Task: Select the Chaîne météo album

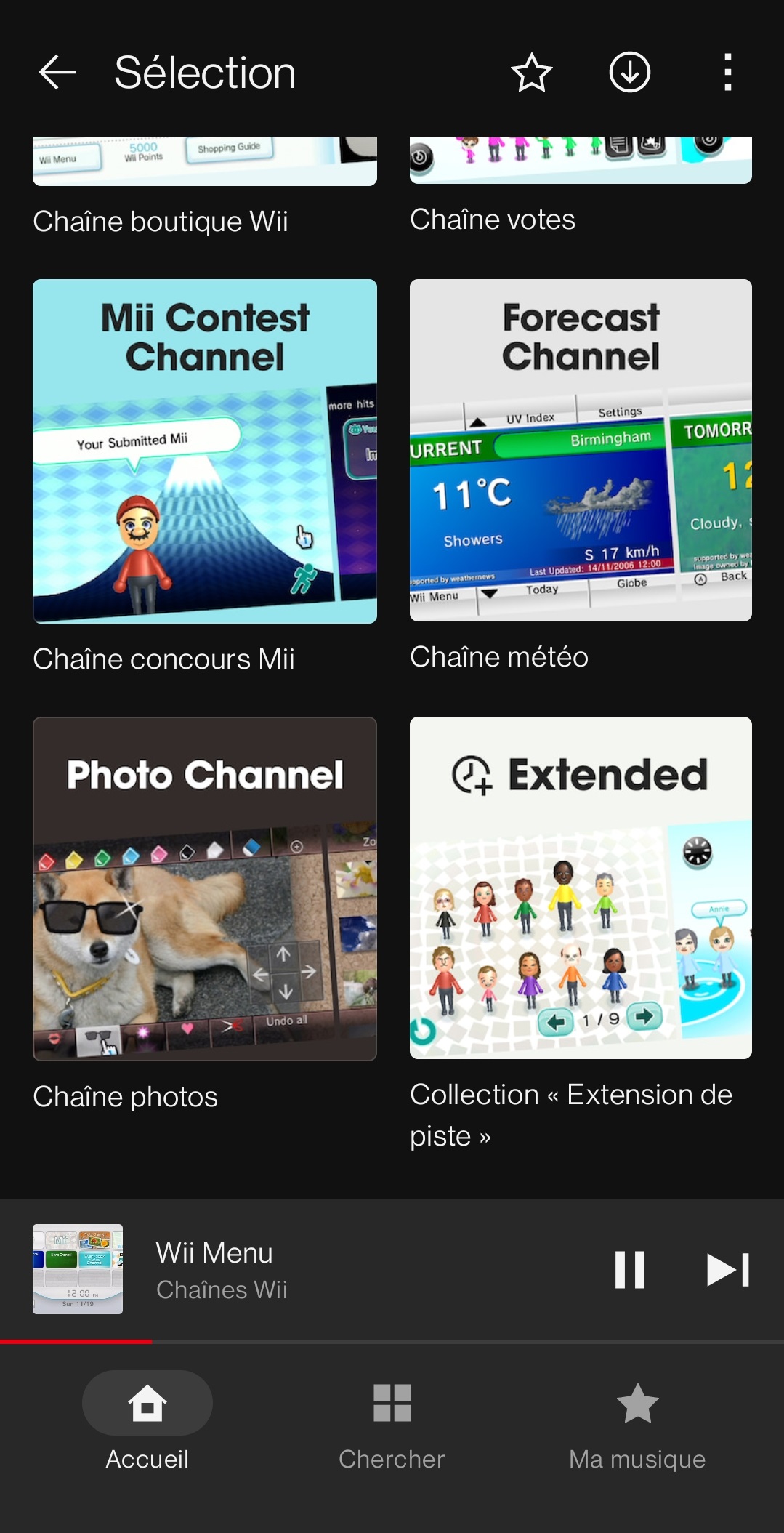Action: (x=580, y=450)
